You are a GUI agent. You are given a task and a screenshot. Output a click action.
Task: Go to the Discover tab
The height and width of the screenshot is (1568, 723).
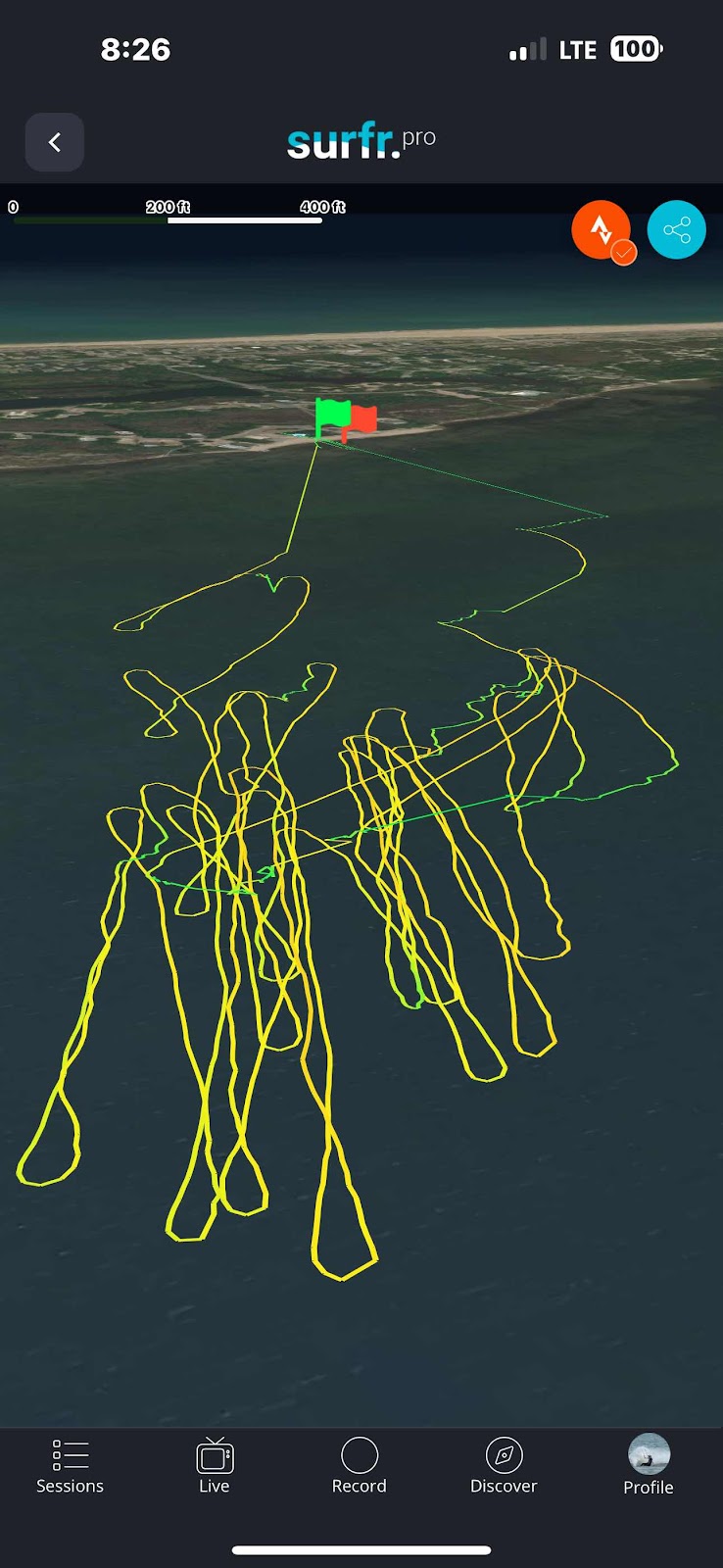point(504,1466)
